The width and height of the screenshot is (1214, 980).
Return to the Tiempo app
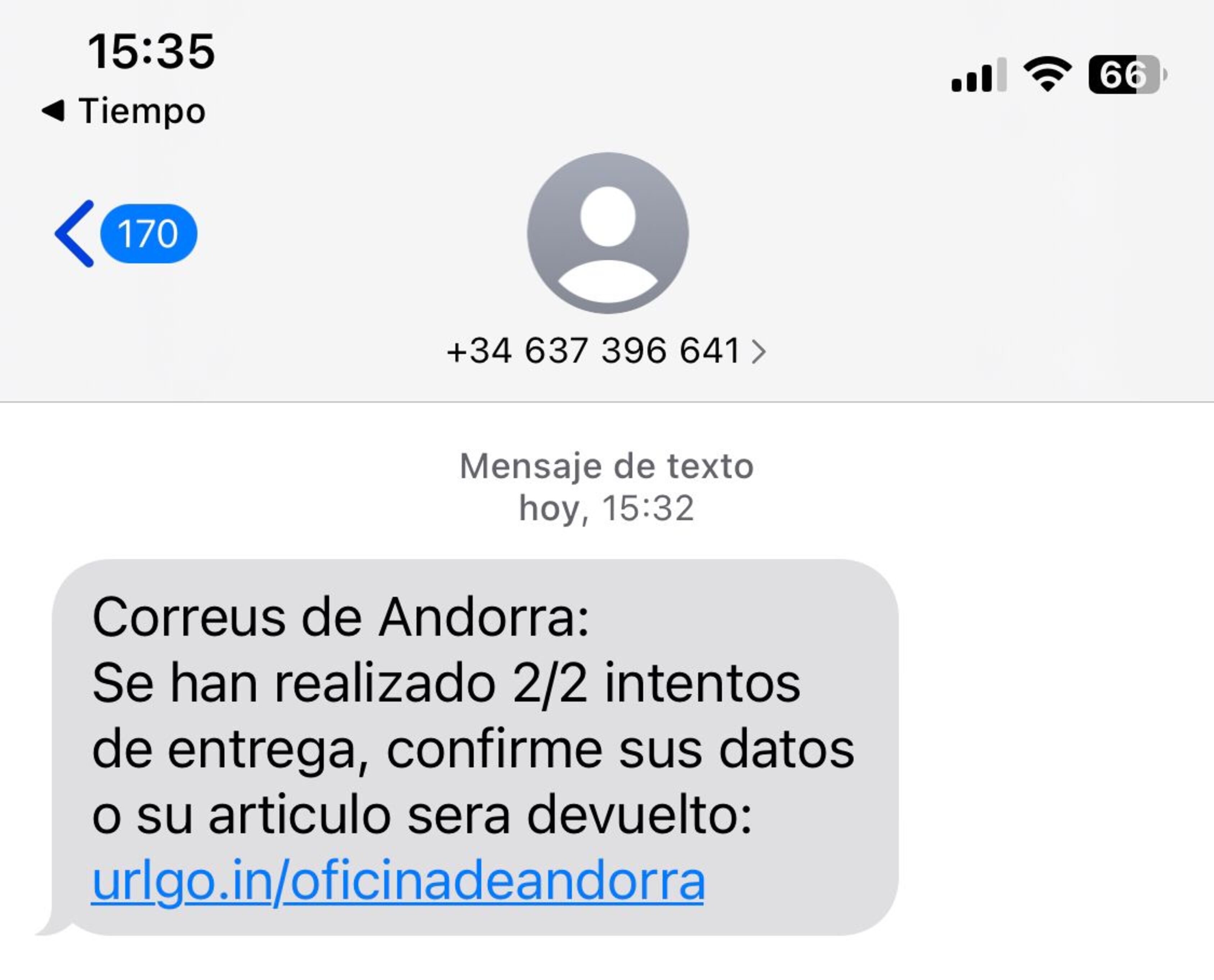(x=124, y=111)
